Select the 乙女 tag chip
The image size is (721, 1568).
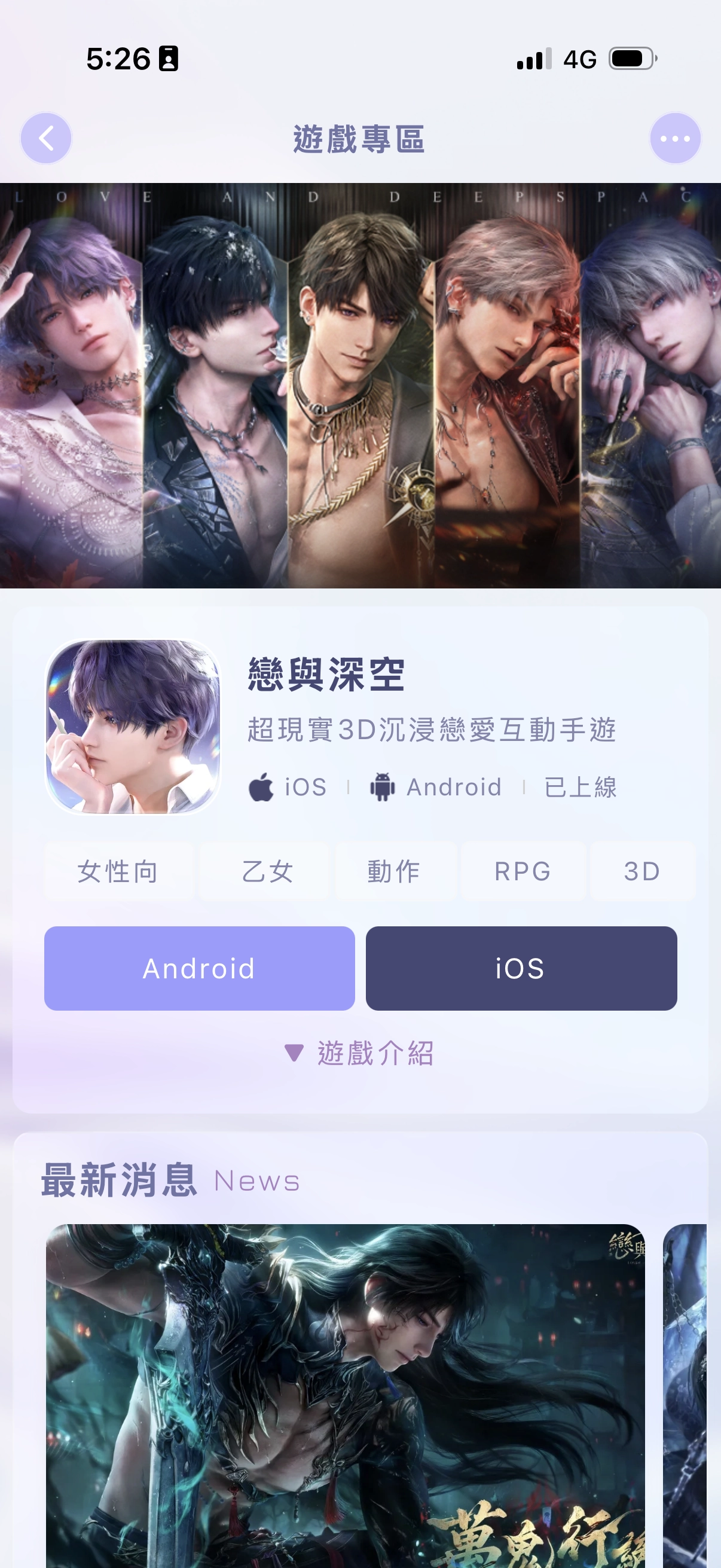pos(266,871)
